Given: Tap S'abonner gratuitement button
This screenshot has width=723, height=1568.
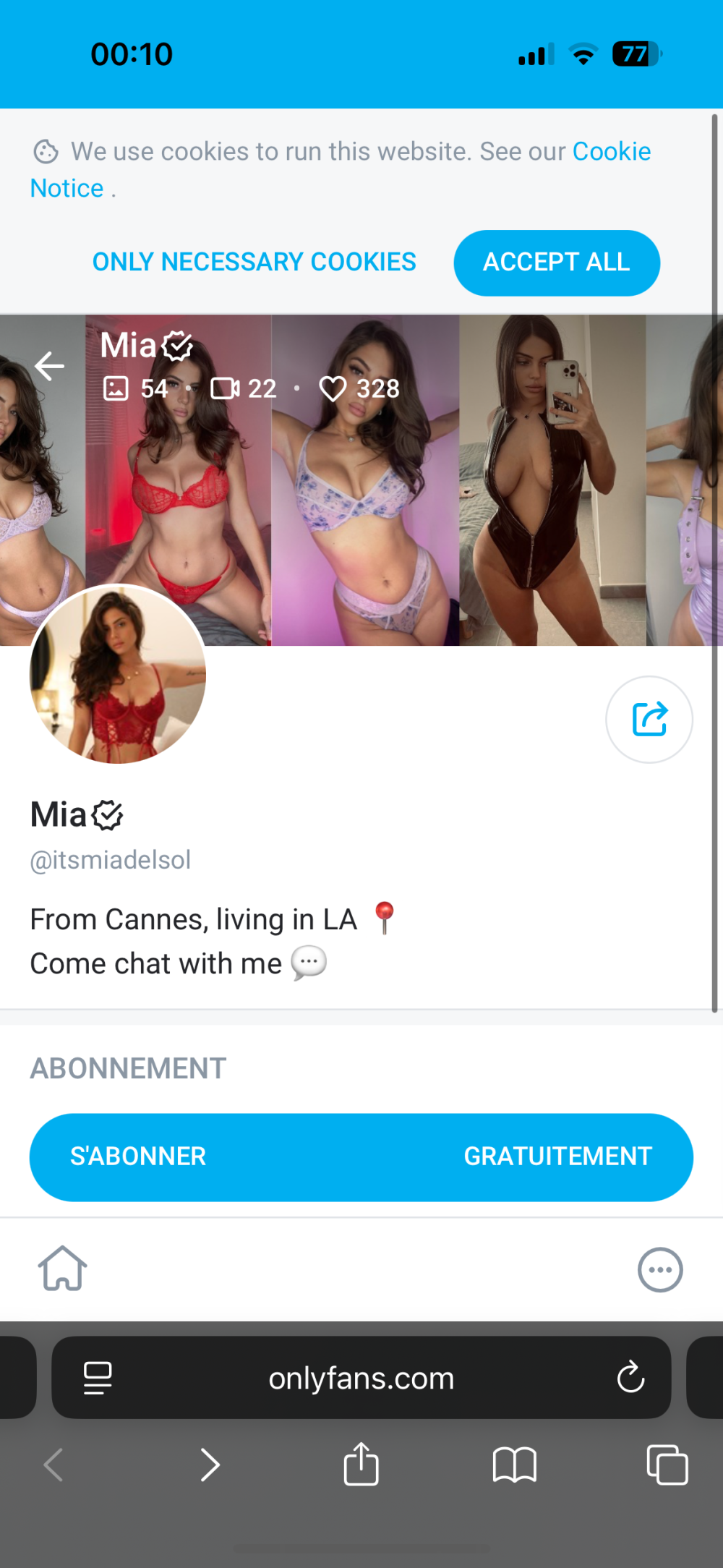Looking at the screenshot, I should (361, 1156).
